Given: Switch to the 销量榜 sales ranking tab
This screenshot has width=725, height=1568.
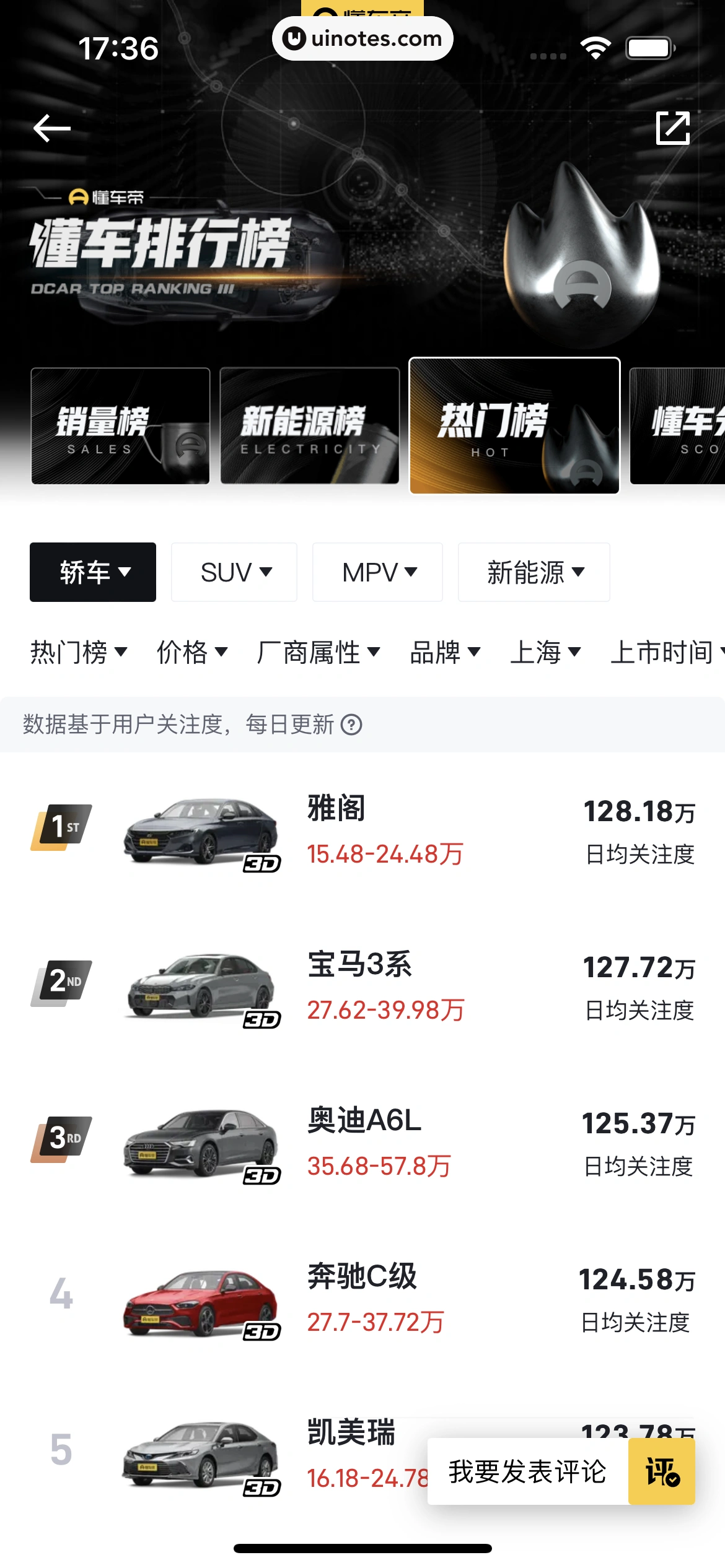Looking at the screenshot, I should point(120,426).
